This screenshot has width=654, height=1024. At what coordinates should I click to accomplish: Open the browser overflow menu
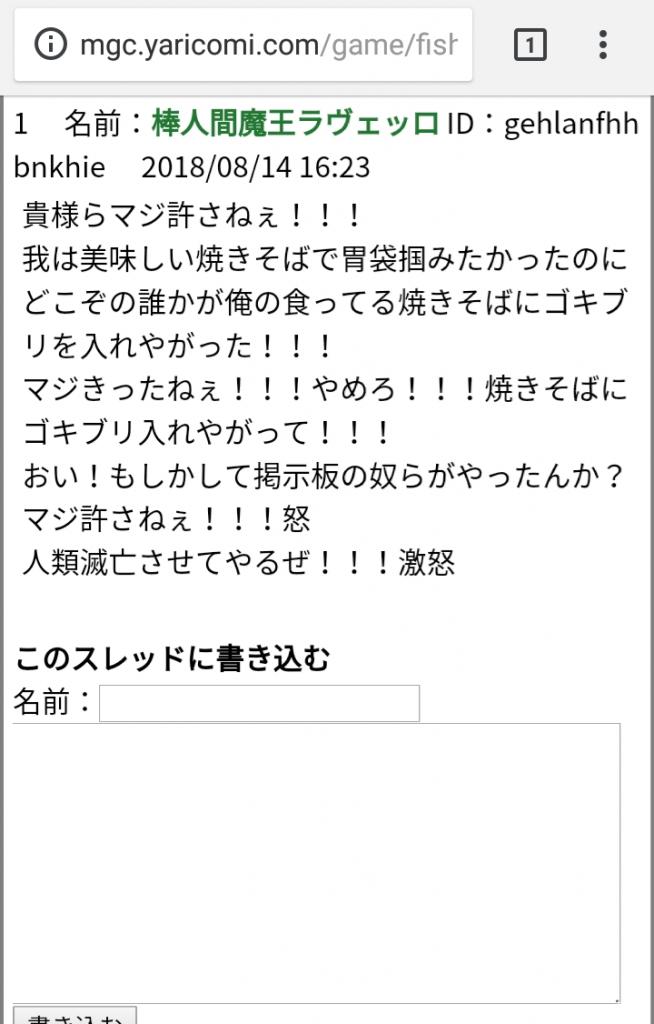[x=602, y=45]
